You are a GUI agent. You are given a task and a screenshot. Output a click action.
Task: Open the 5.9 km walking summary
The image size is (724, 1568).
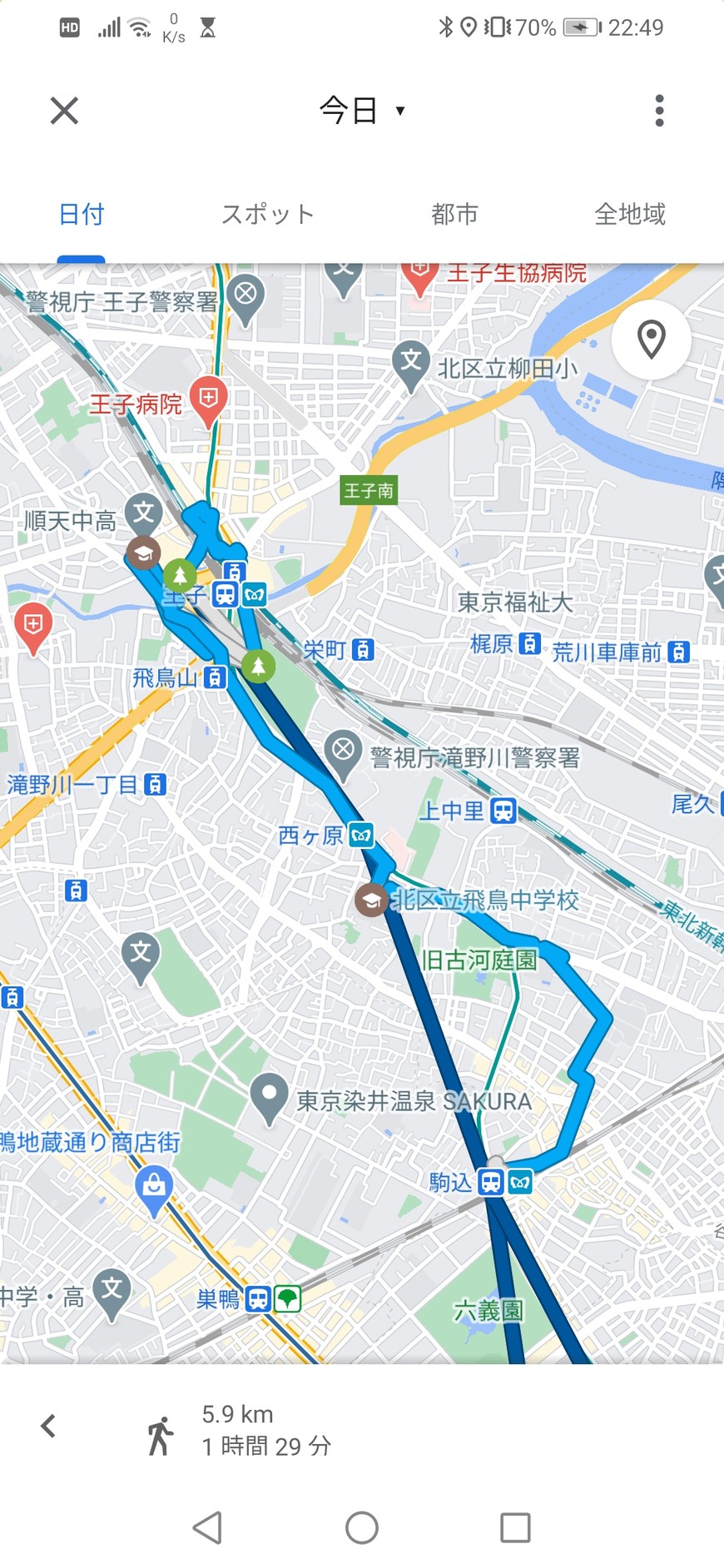[266, 1430]
